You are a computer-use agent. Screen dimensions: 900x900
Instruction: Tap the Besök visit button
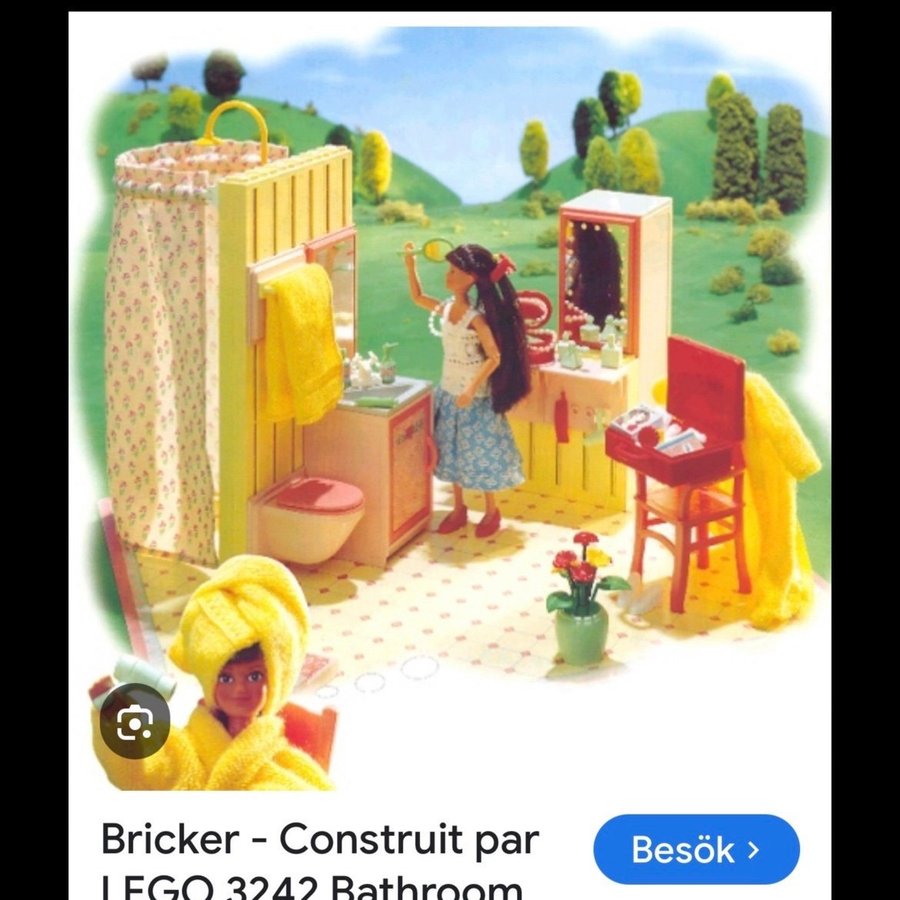696,850
